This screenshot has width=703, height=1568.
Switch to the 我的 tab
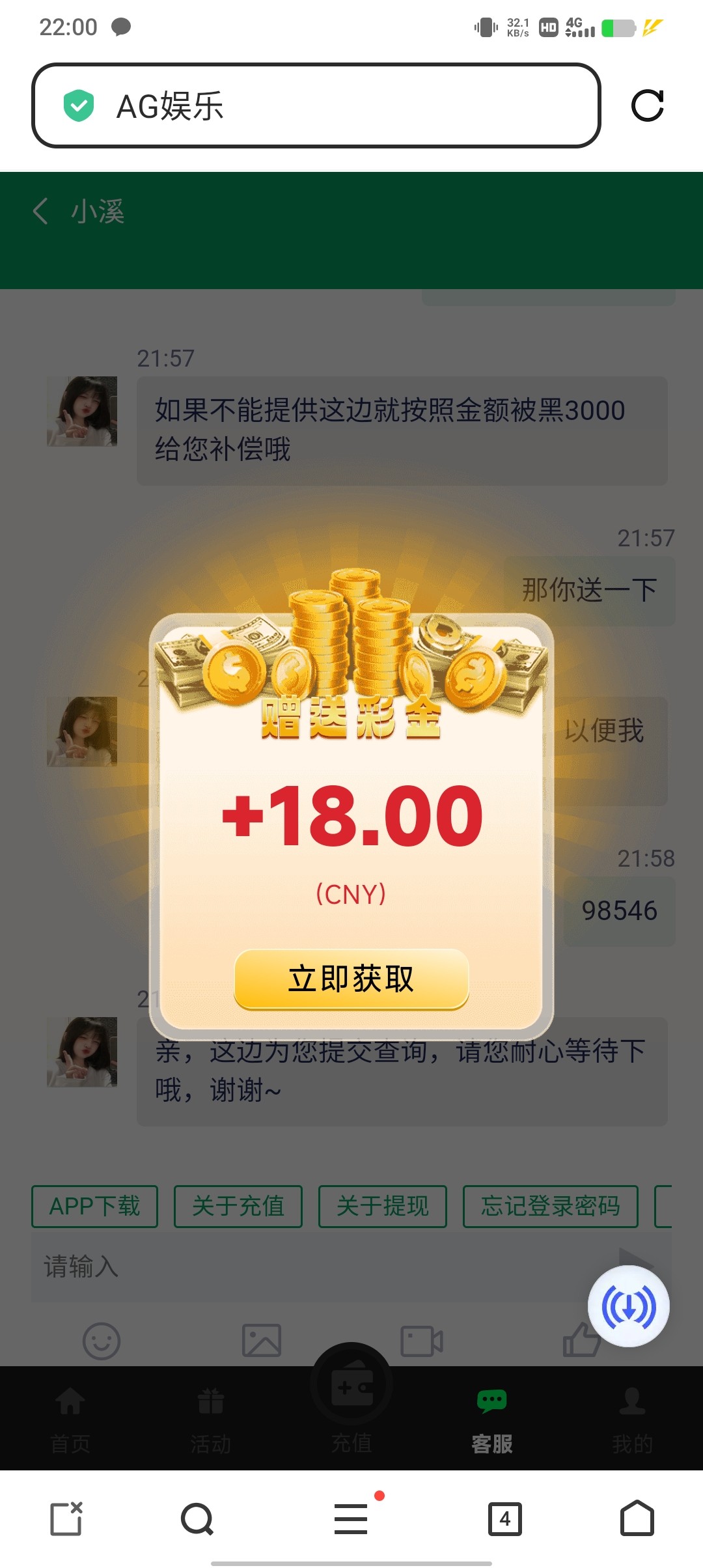tap(632, 1420)
